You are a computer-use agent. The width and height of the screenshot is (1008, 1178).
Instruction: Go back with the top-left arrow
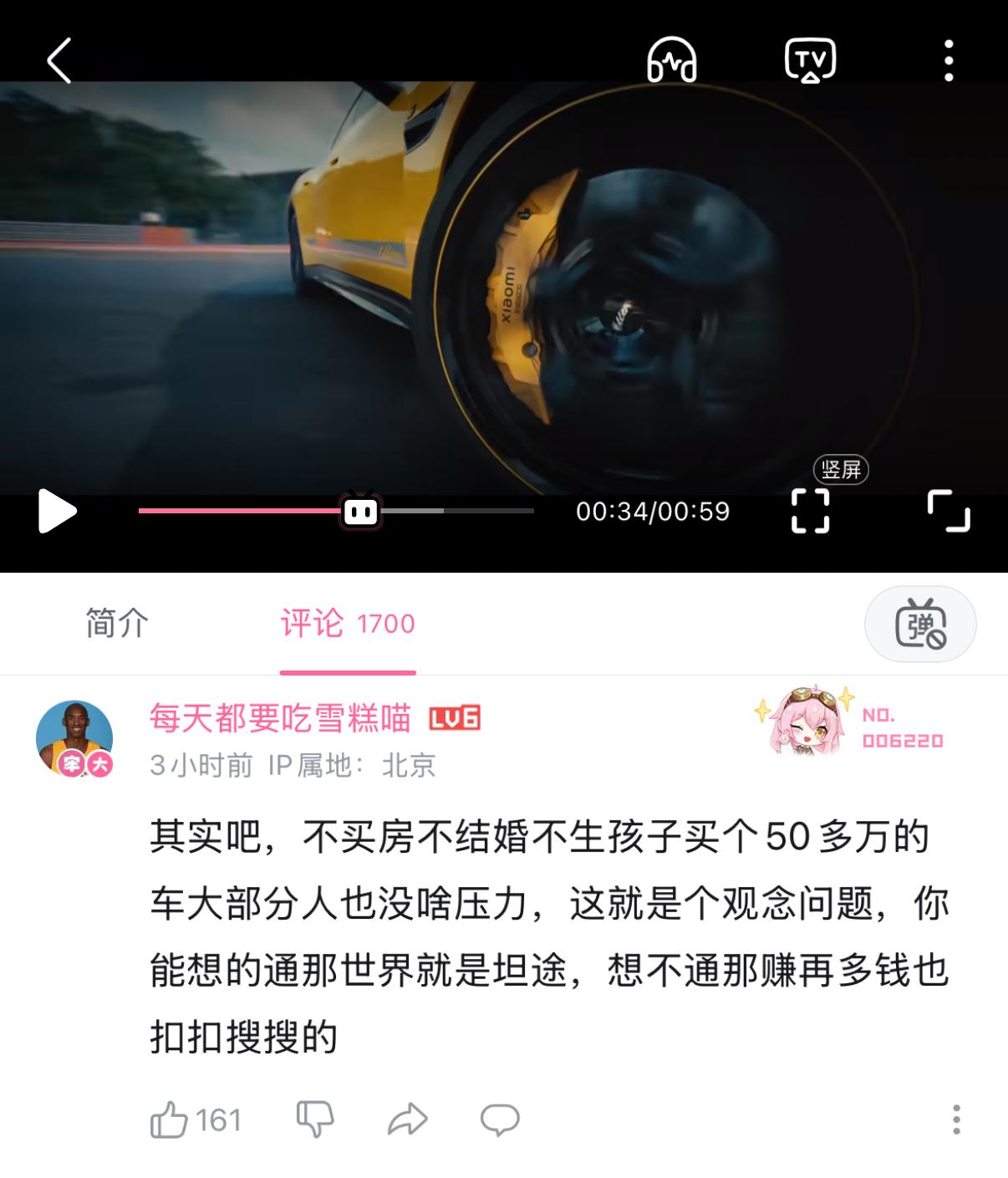tap(59, 60)
